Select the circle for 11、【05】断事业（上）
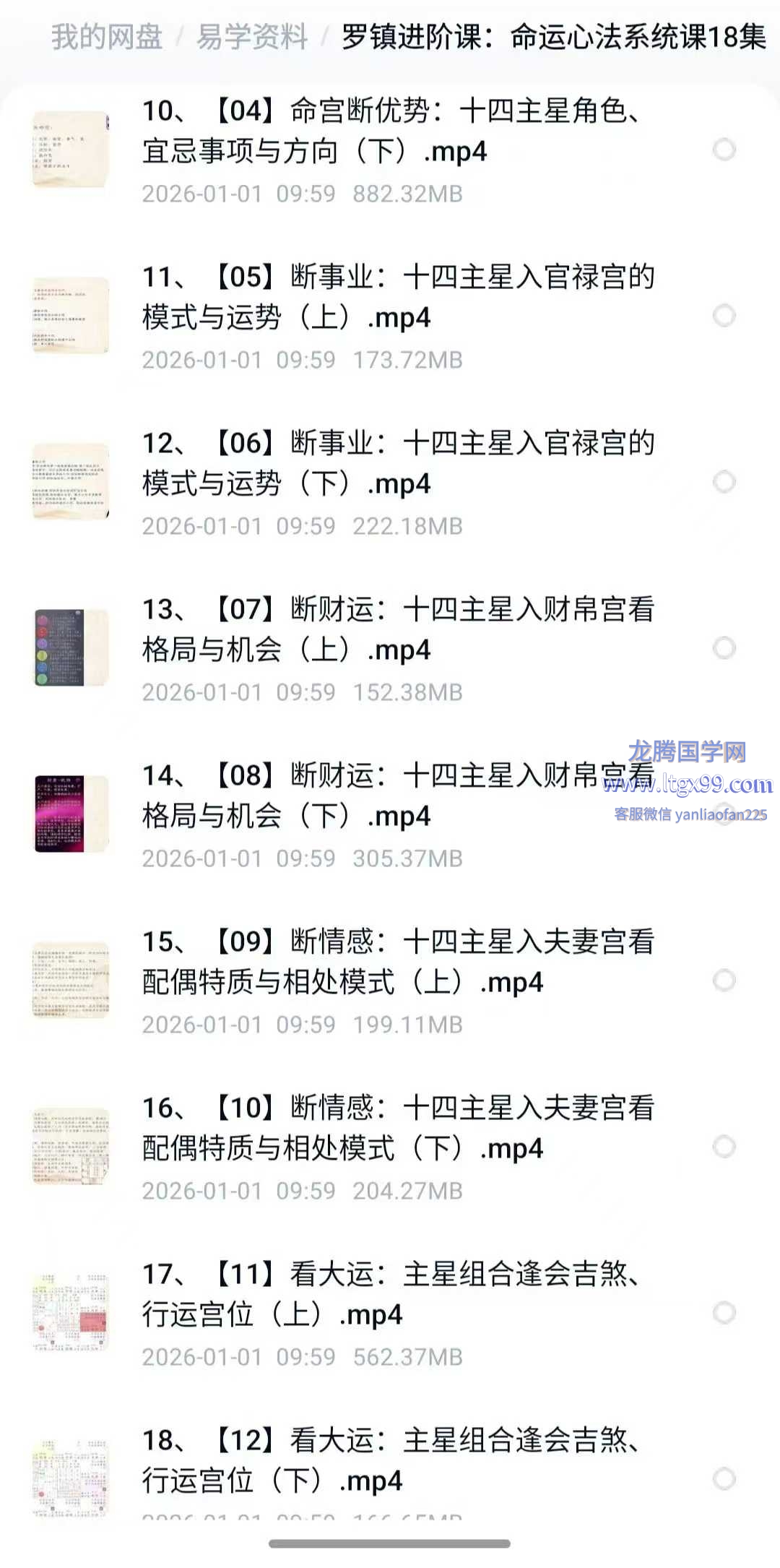 tap(724, 316)
